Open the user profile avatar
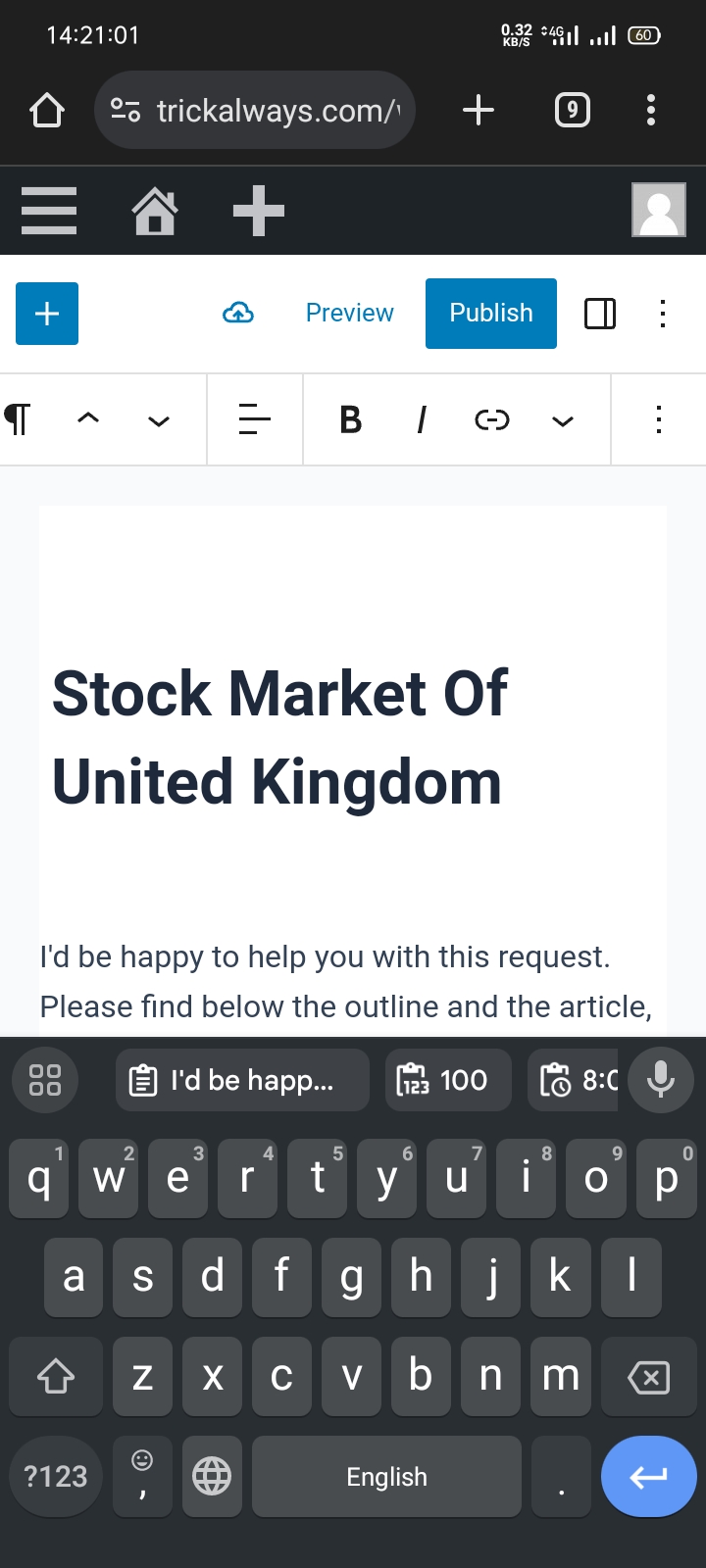The width and height of the screenshot is (706, 1568). (659, 210)
